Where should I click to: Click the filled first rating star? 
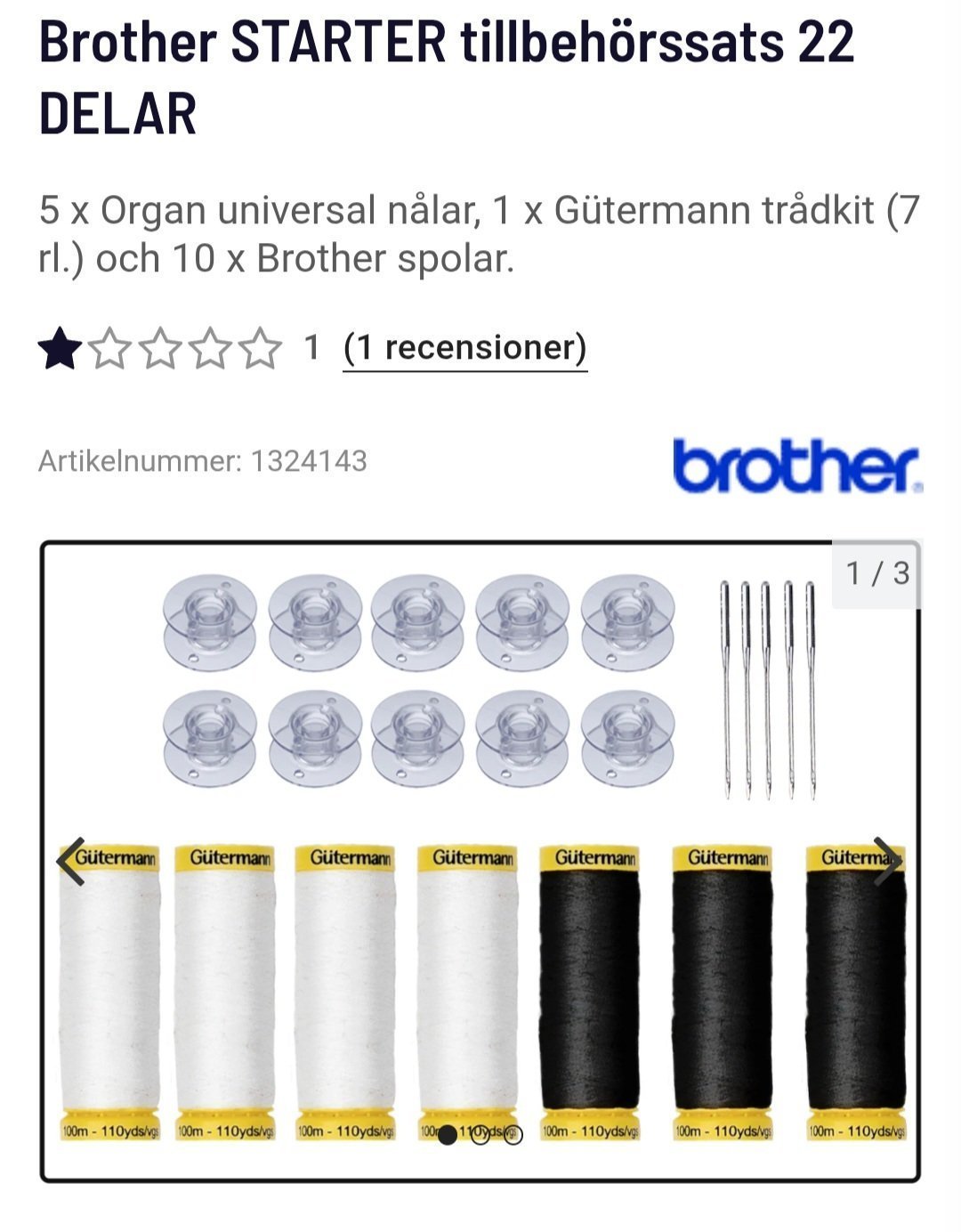pos(61,348)
